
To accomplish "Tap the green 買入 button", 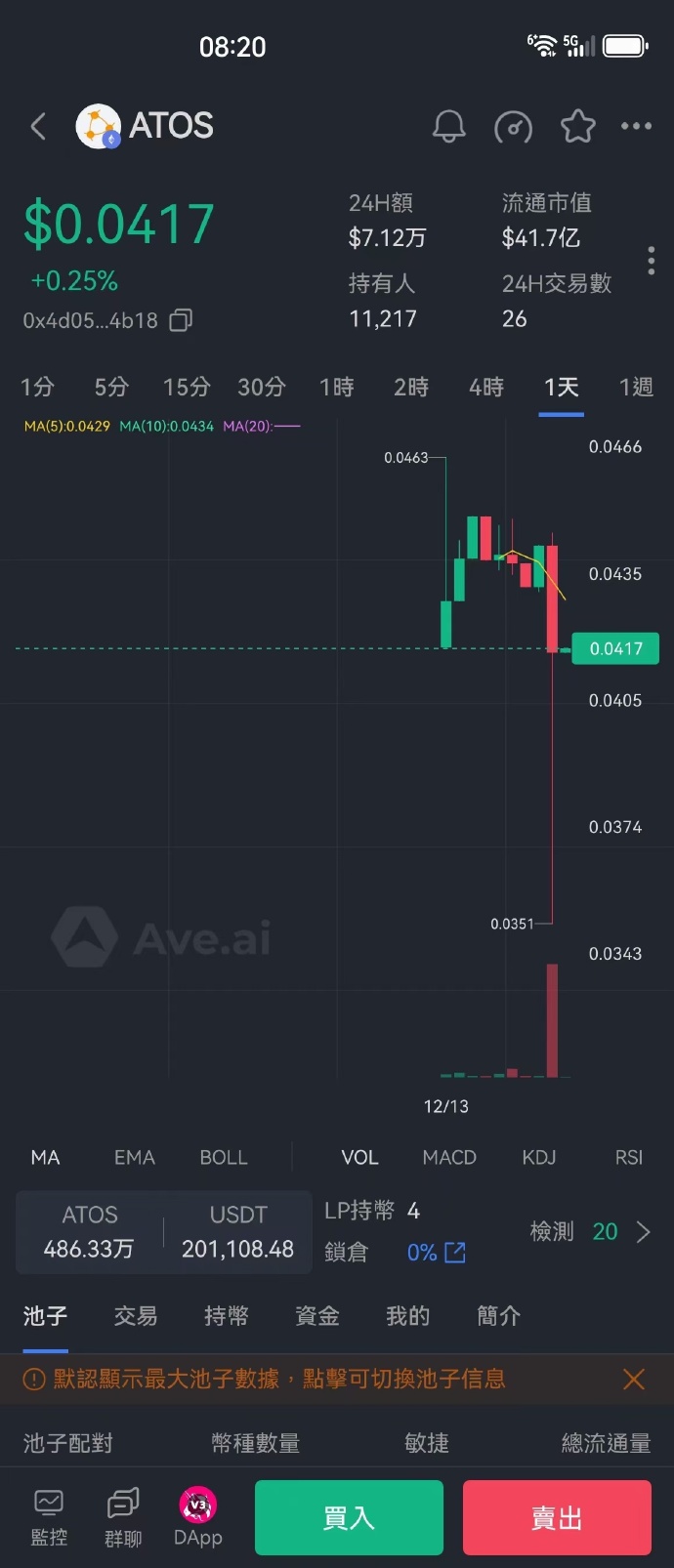I will coord(349,1517).
